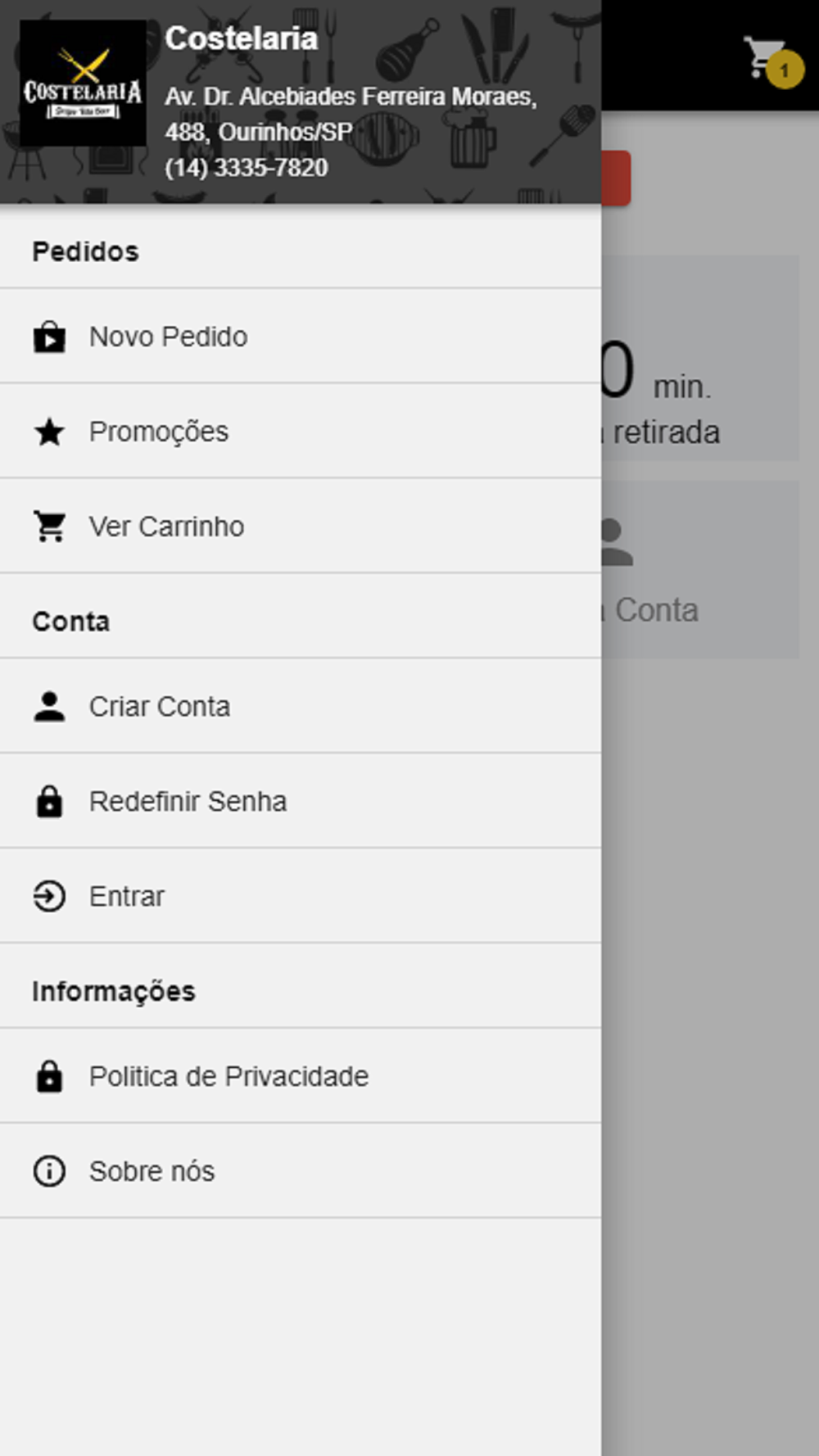Image resolution: width=819 pixels, height=1456 pixels.
Task: Open Ver Carrinho in the menu
Action: (x=300, y=527)
